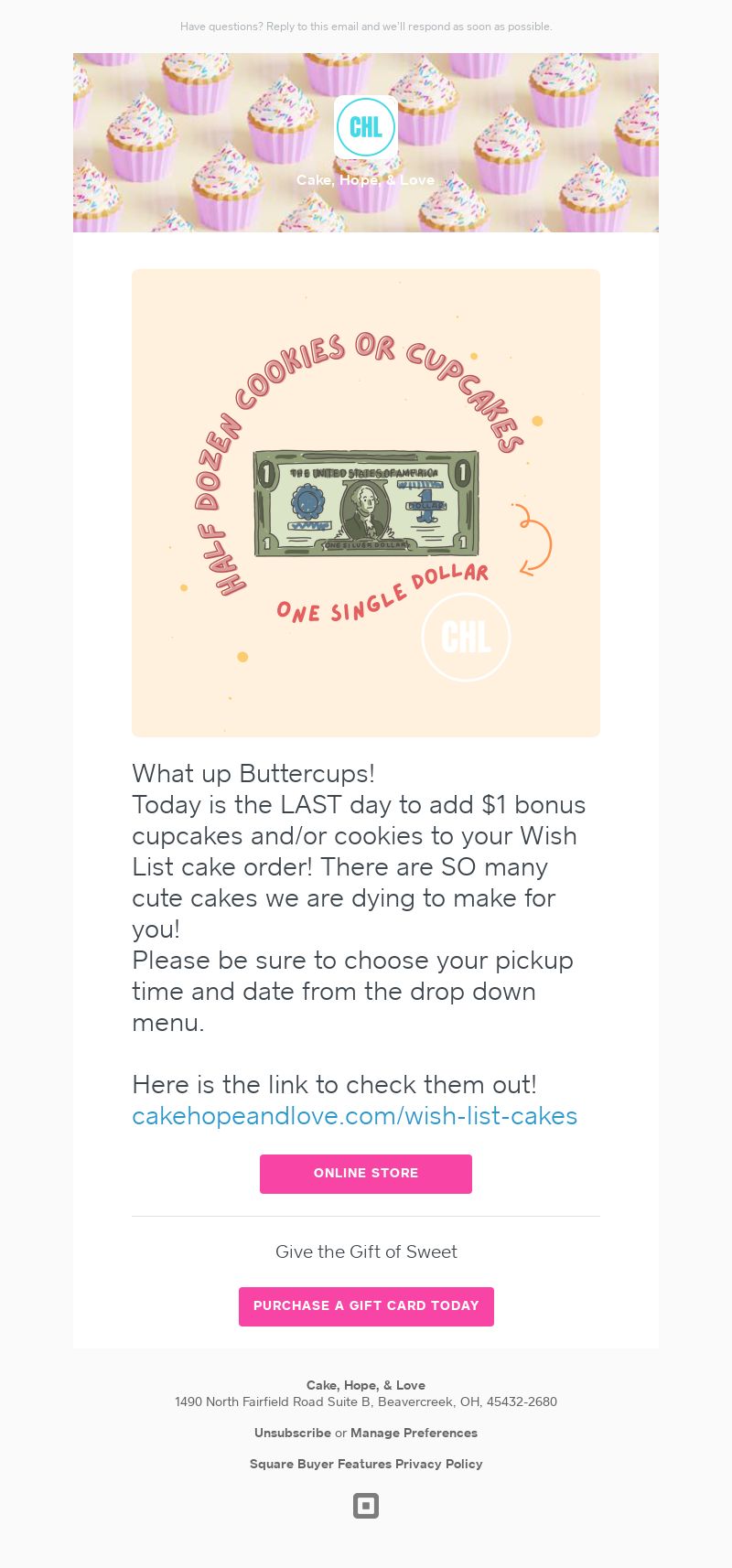Tap the Online Store button
Viewport: 732px width, 1568px height.
366,1174
